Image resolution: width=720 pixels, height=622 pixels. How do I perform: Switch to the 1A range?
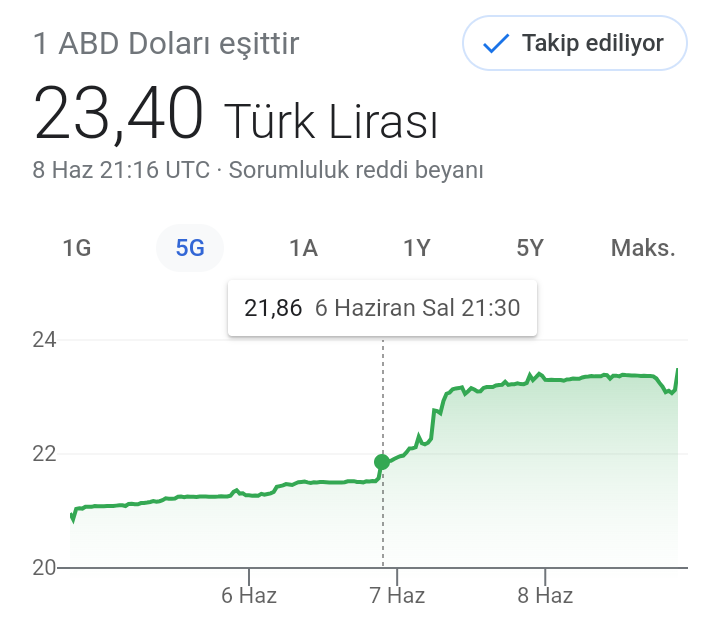coord(303,249)
